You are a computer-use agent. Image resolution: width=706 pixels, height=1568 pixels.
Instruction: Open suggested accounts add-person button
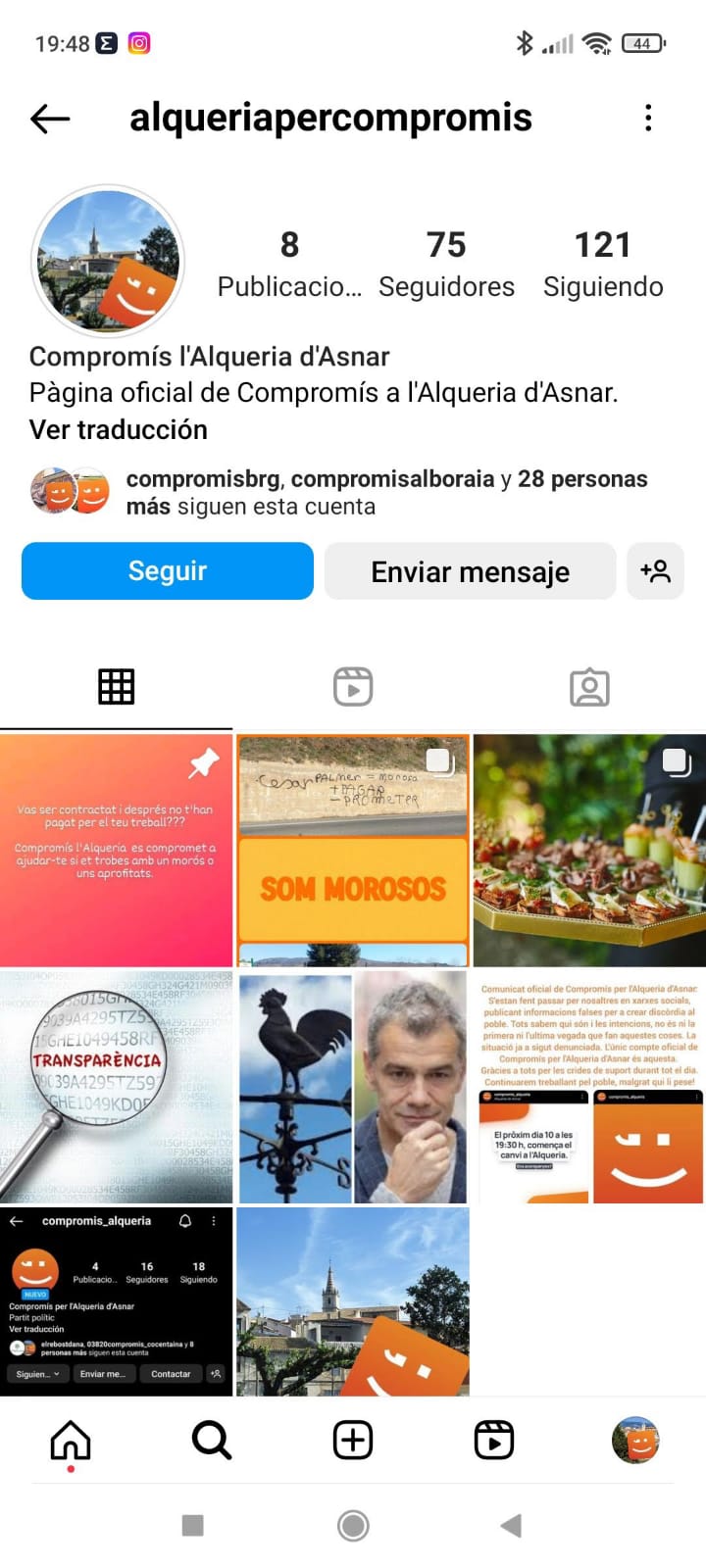[x=655, y=571]
